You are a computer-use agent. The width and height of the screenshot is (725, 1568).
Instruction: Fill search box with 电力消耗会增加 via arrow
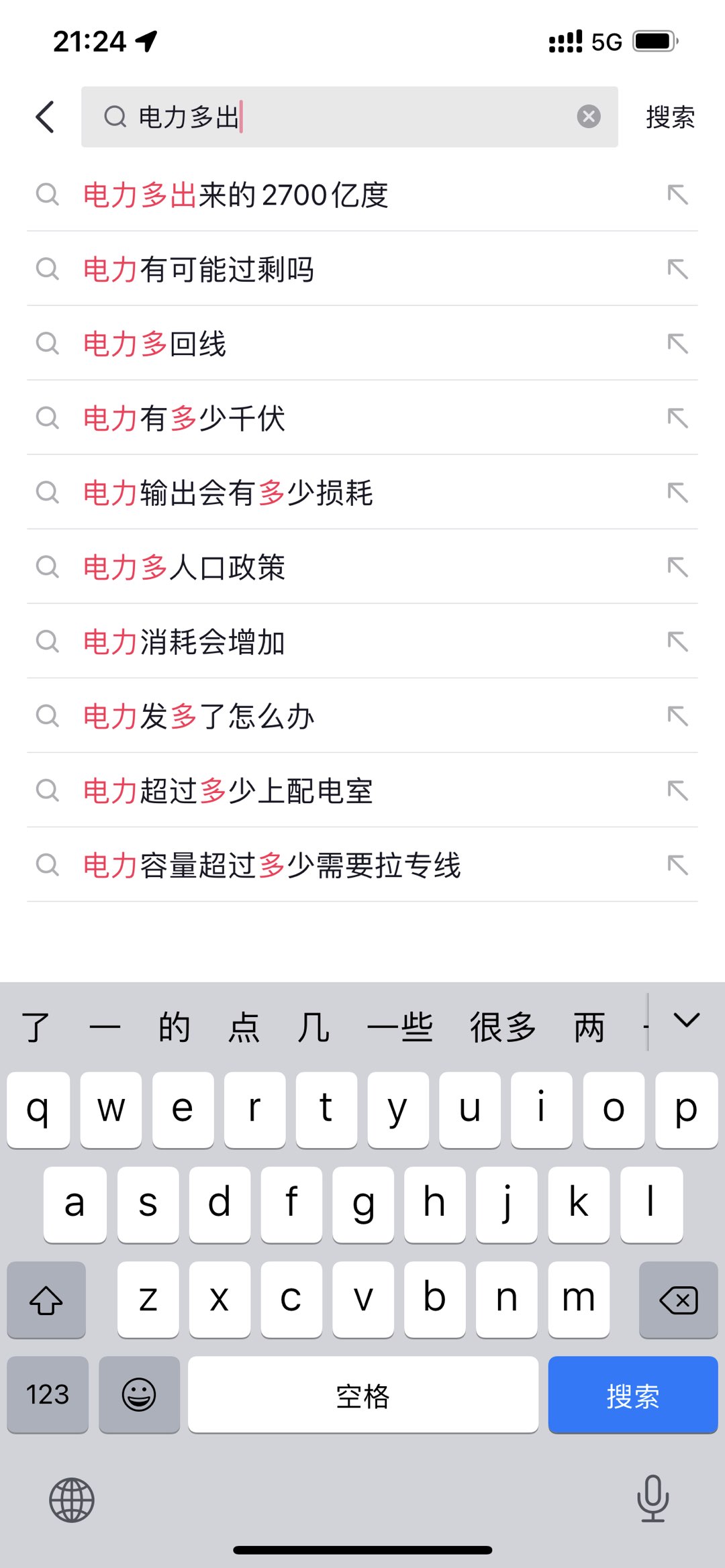[678, 642]
